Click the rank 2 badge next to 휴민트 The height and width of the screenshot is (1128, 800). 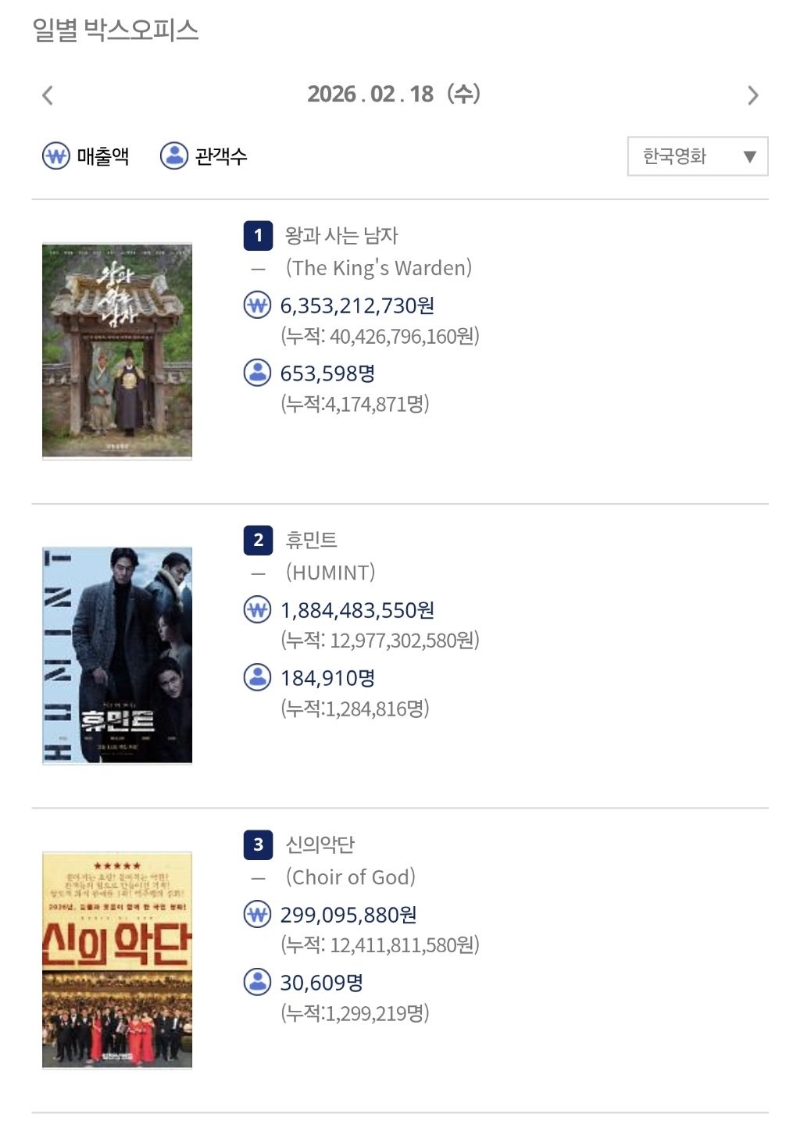[256, 540]
